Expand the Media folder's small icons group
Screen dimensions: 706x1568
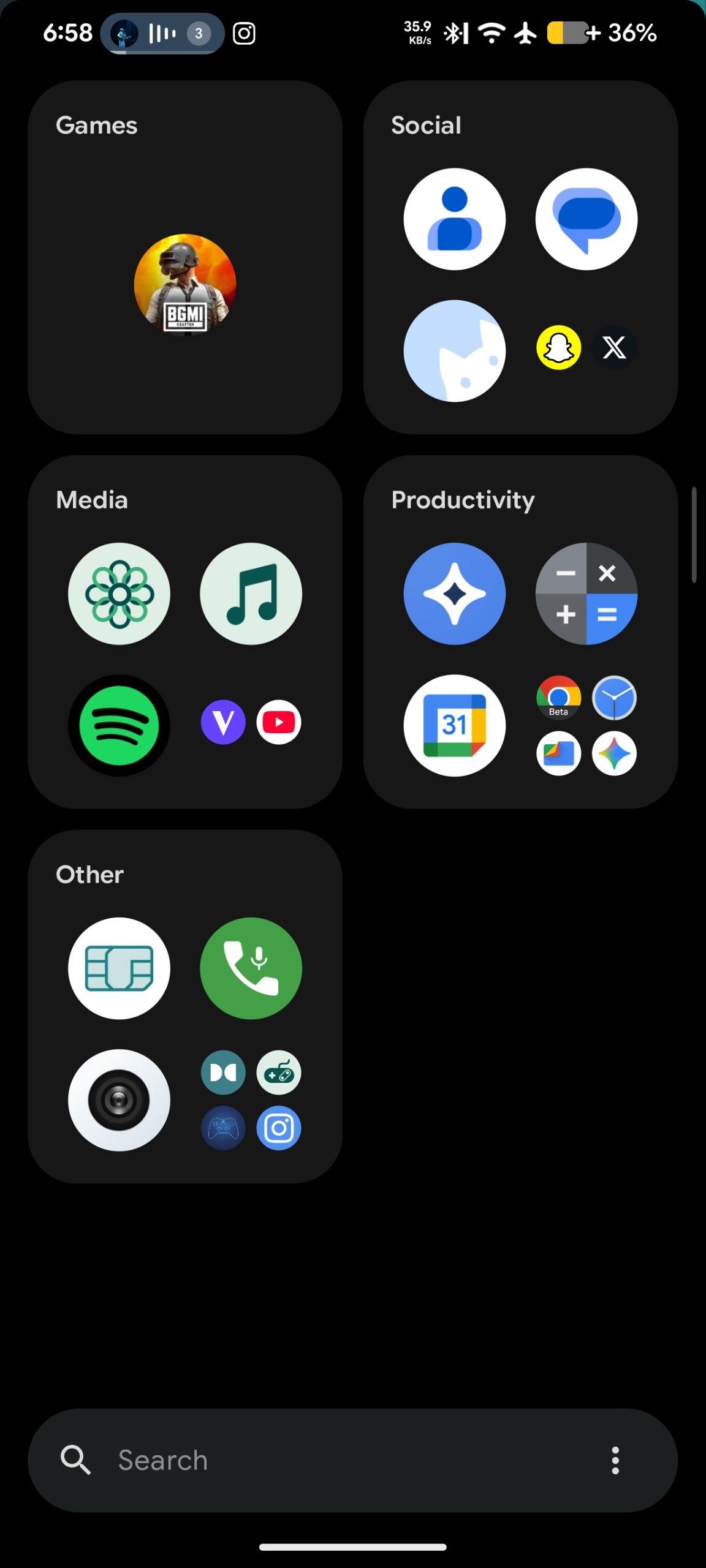click(251, 722)
